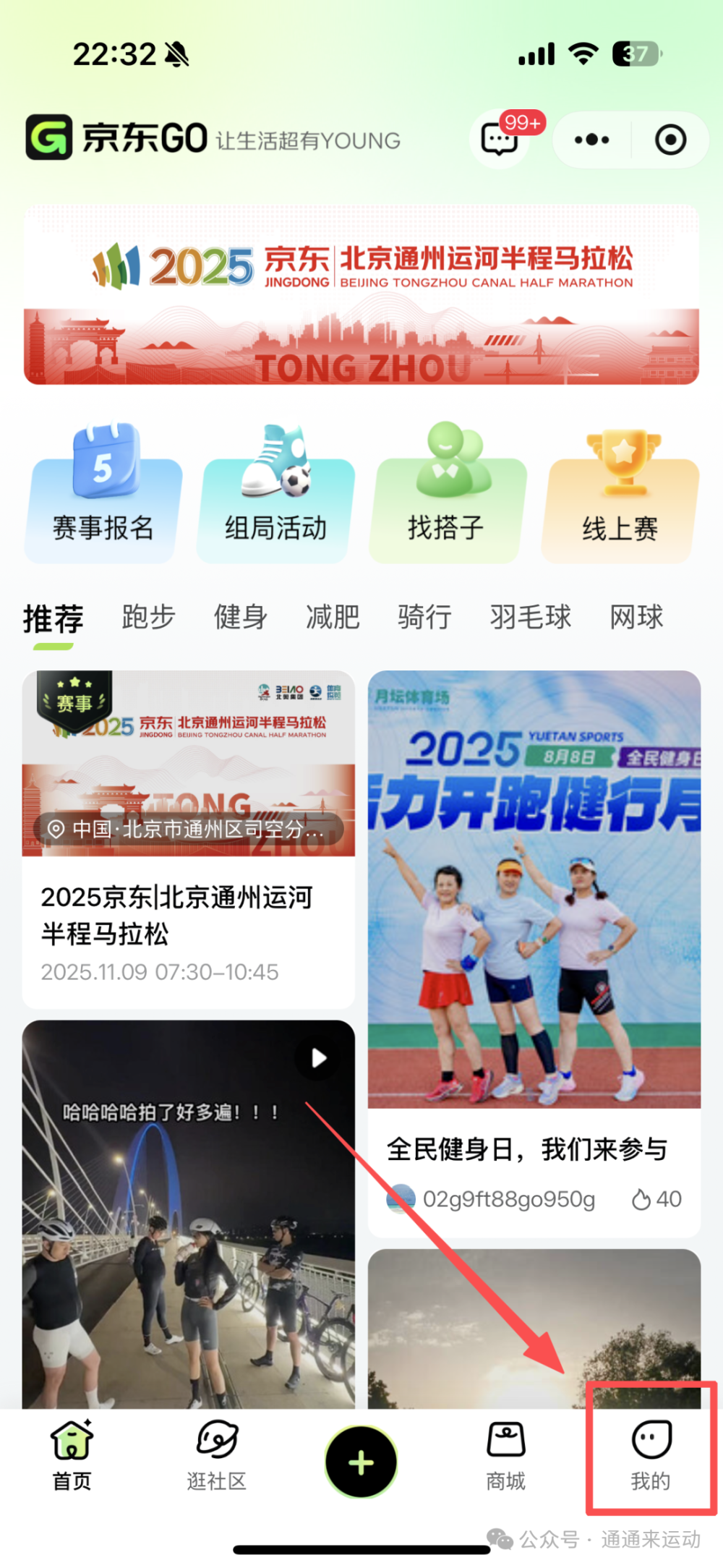Switch to the 跑步 running tab

(x=147, y=617)
